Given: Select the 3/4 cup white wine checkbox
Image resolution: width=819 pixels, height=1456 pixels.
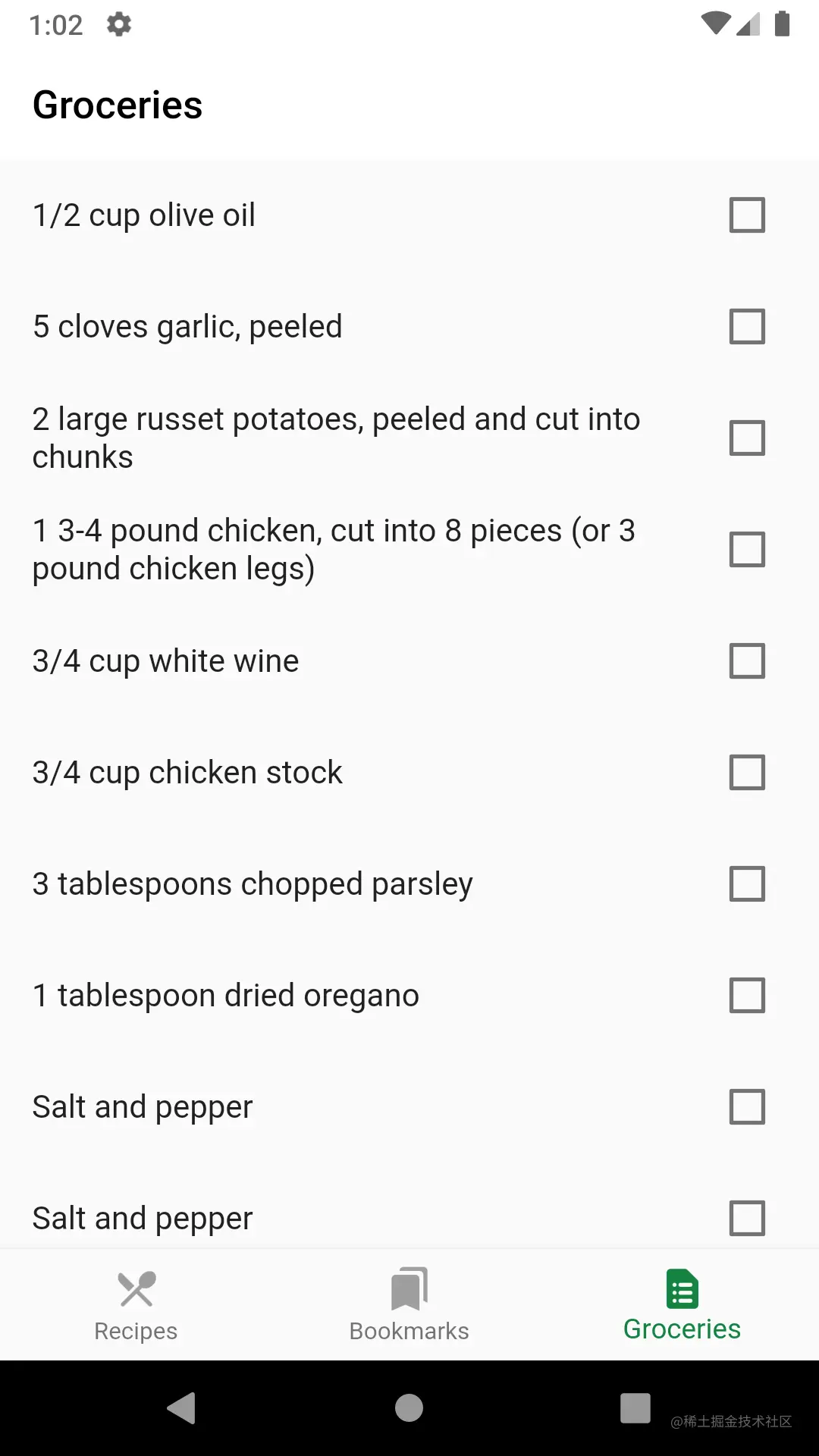Looking at the screenshot, I should 747,661.
